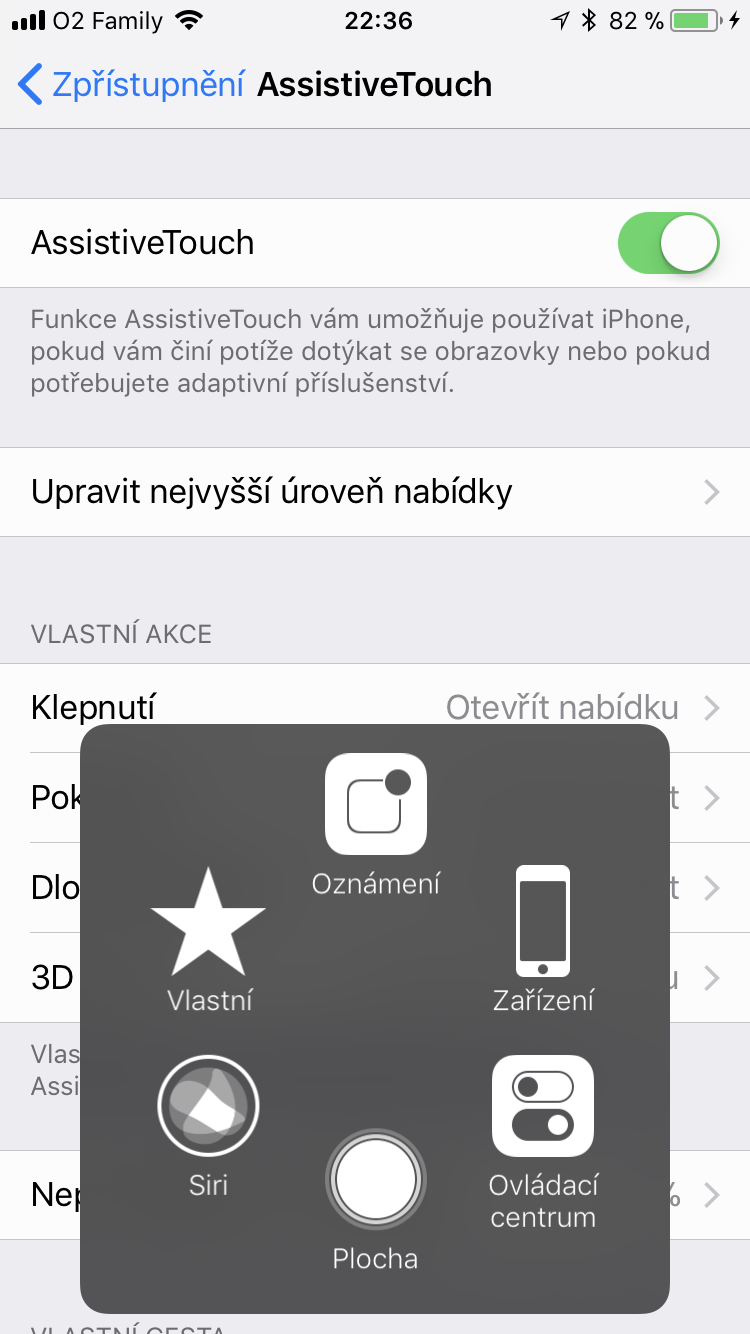Open Ovládací centrum from the menu

(542, 1106)
